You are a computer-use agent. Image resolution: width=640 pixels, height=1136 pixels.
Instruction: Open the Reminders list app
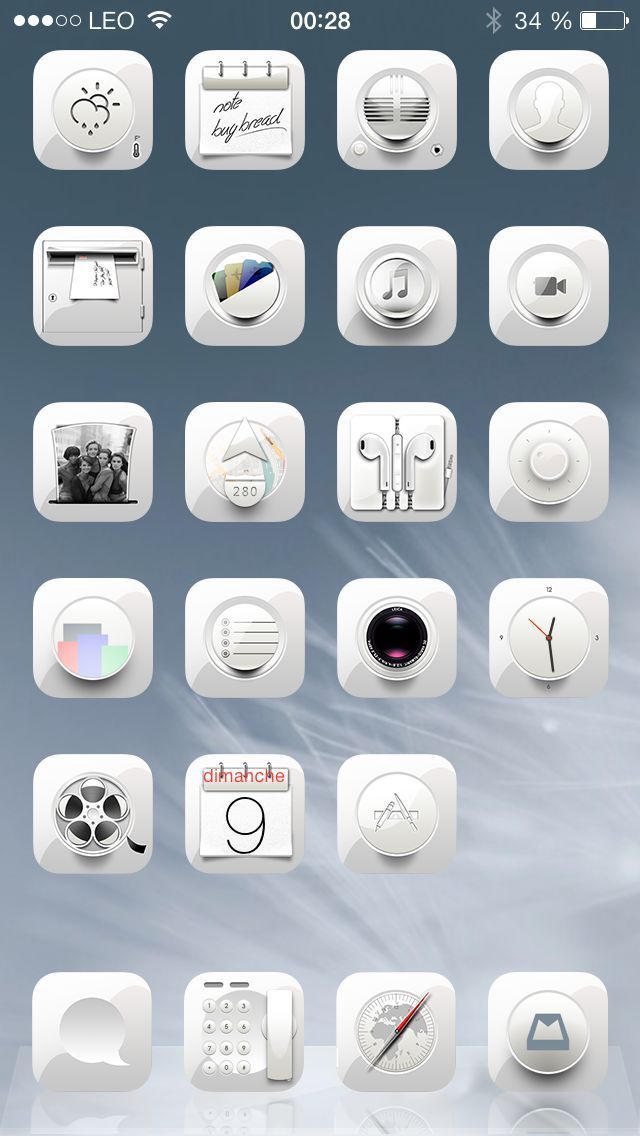[x=245, y=638]
